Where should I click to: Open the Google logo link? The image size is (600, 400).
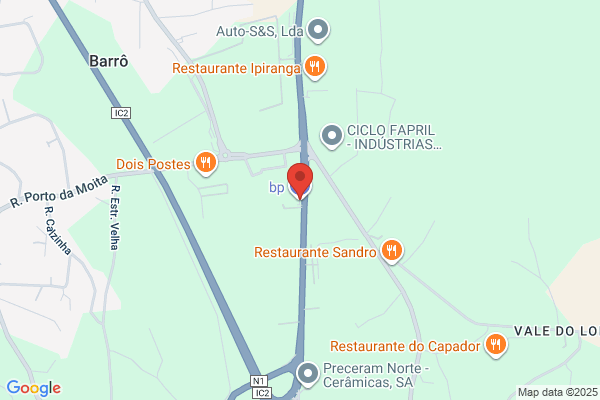coord(34,389)
